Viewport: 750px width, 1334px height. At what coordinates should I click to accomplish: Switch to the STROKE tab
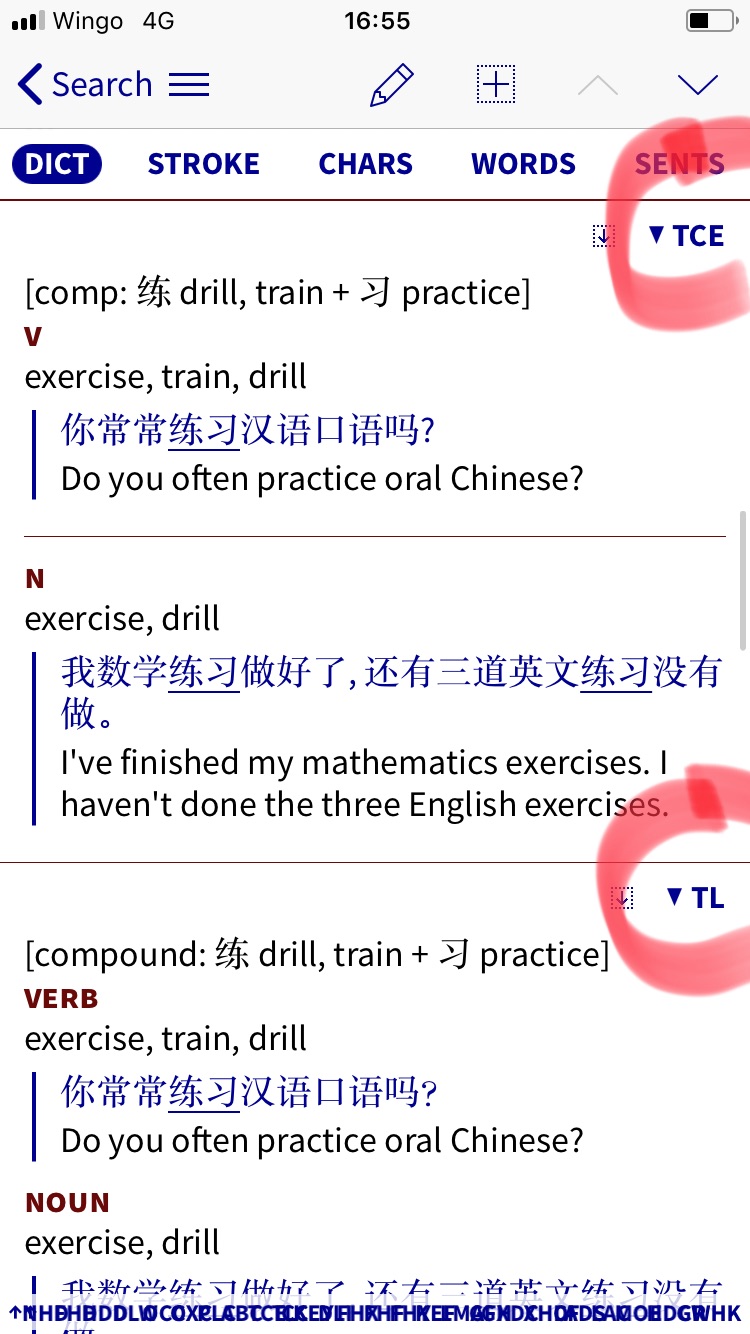pos(204,164)
